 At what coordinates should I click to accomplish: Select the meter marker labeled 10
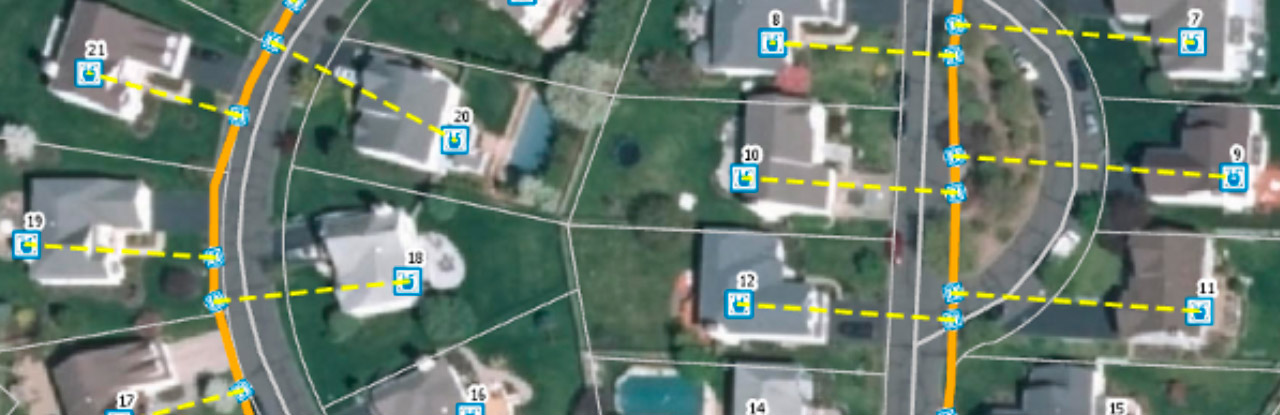point(743,179)
